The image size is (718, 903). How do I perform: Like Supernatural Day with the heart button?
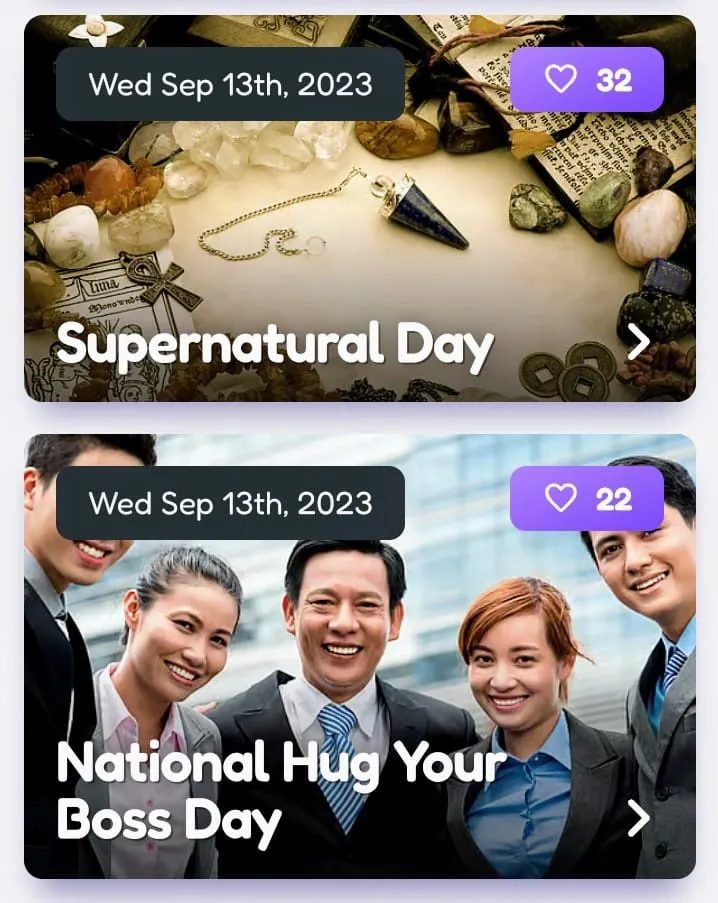[x=586, y=80]
